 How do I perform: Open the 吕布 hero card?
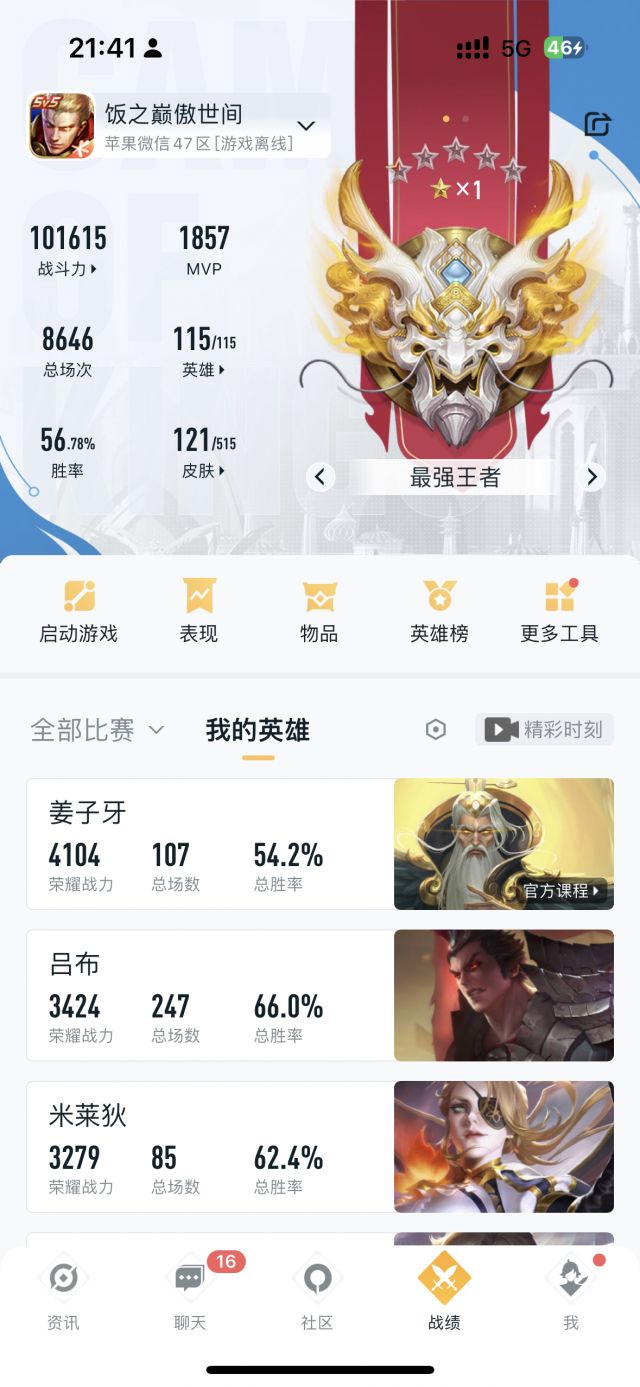[320, 995]
